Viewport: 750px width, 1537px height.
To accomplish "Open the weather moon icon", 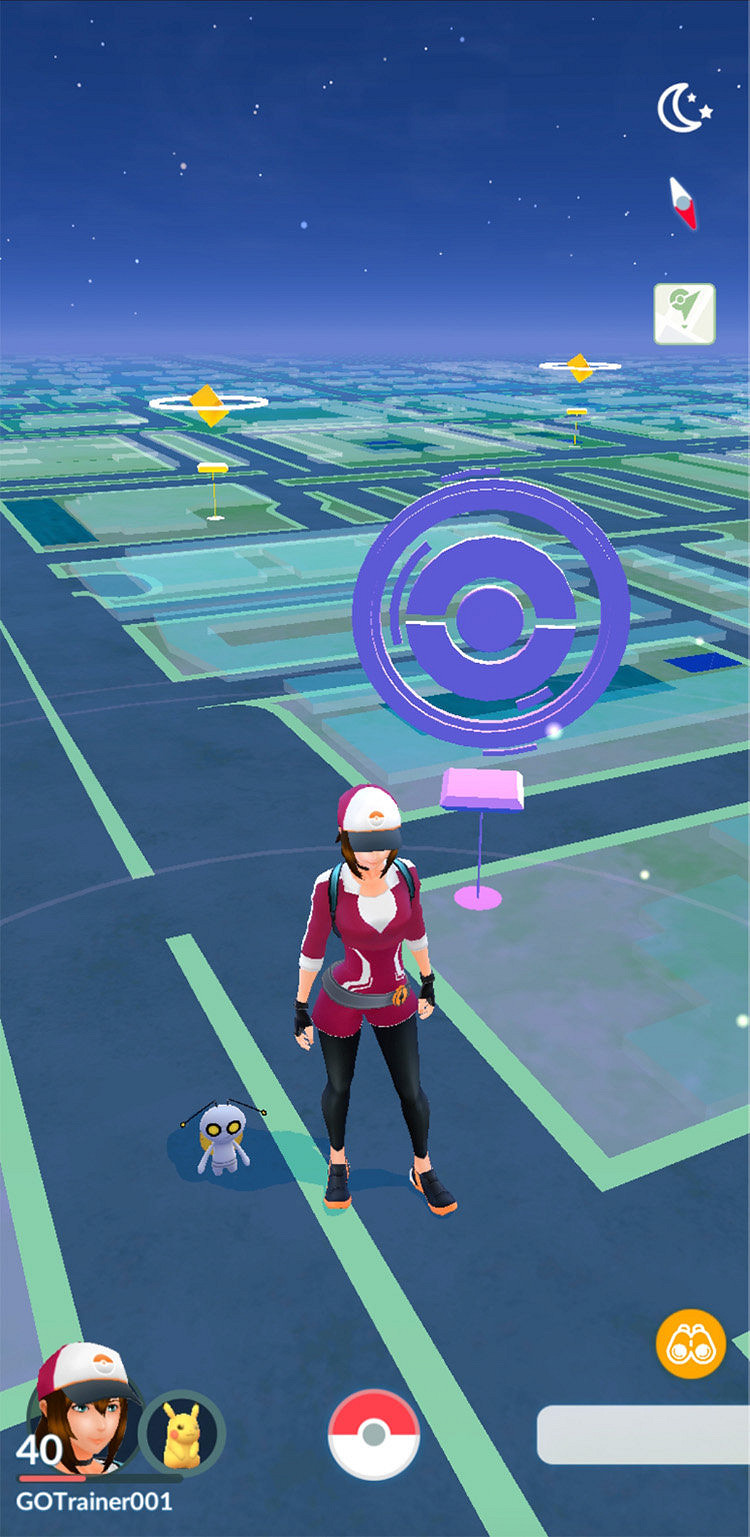I will click(x=683, y=108).
